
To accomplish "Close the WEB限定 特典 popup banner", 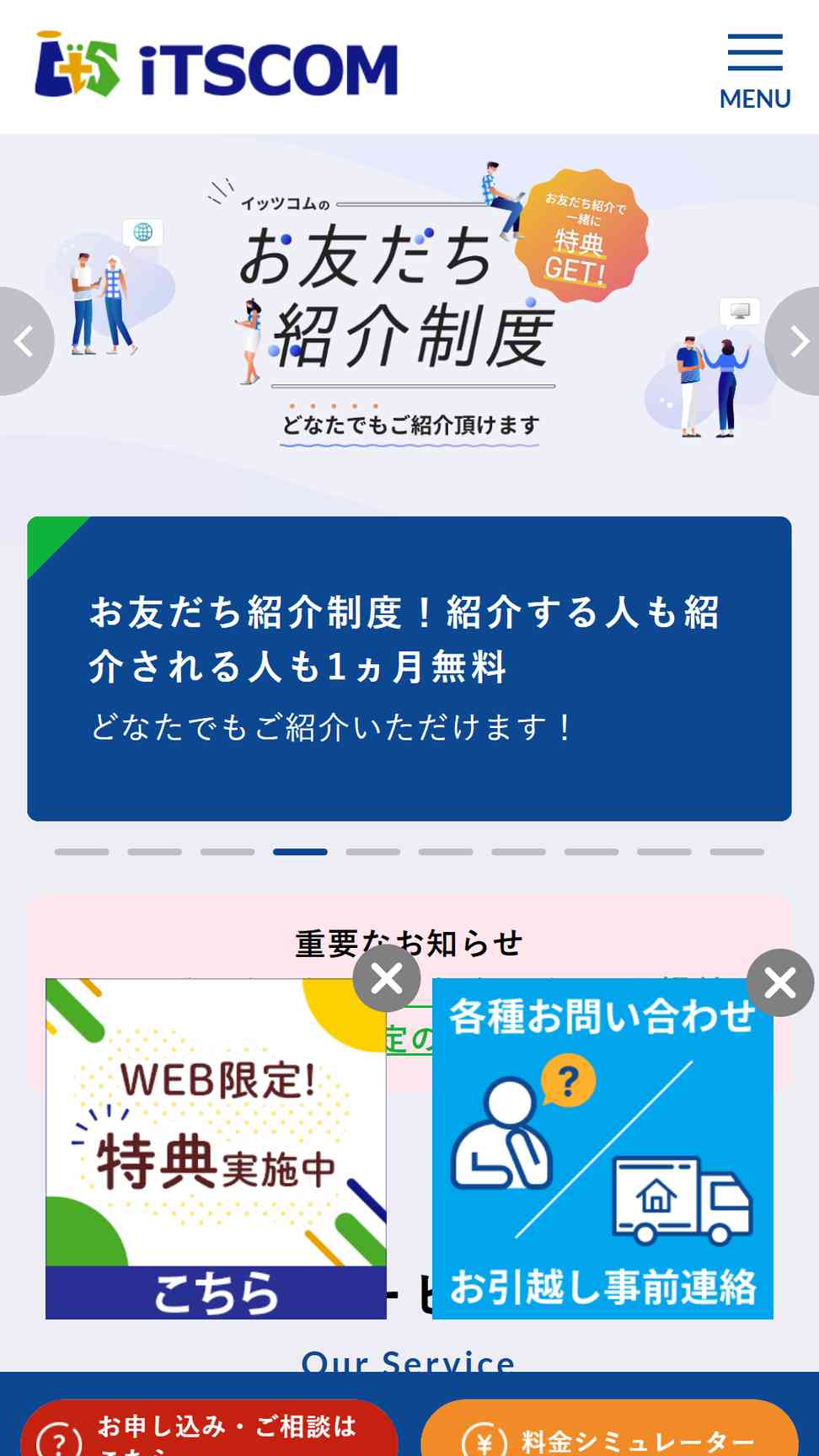I will coord(387,978).
